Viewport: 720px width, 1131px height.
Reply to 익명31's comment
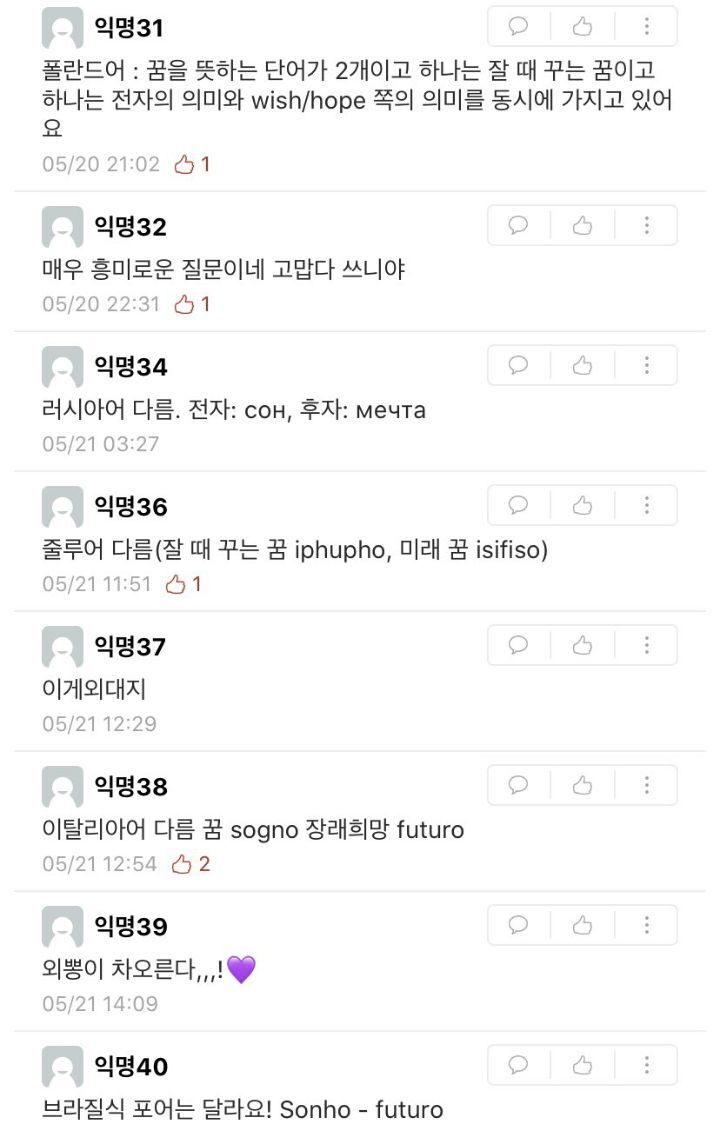click(x=519, y=26)
